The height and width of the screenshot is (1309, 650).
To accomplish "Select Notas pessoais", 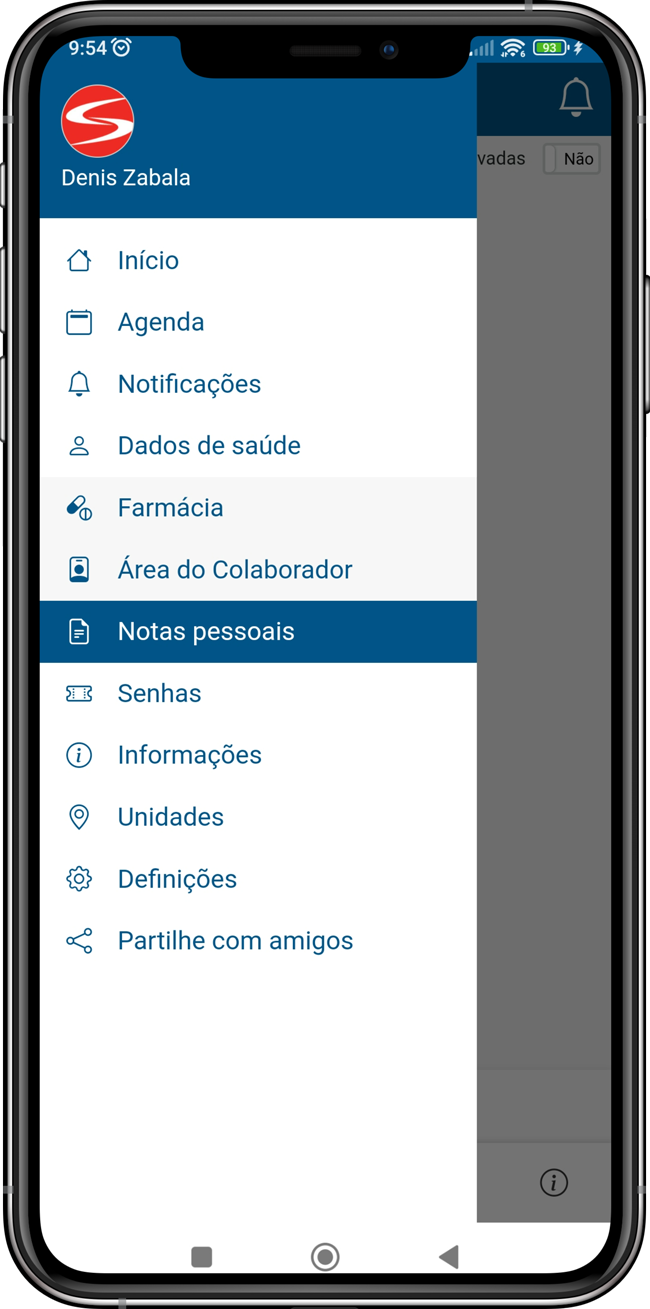I will (x=206, y=632).
